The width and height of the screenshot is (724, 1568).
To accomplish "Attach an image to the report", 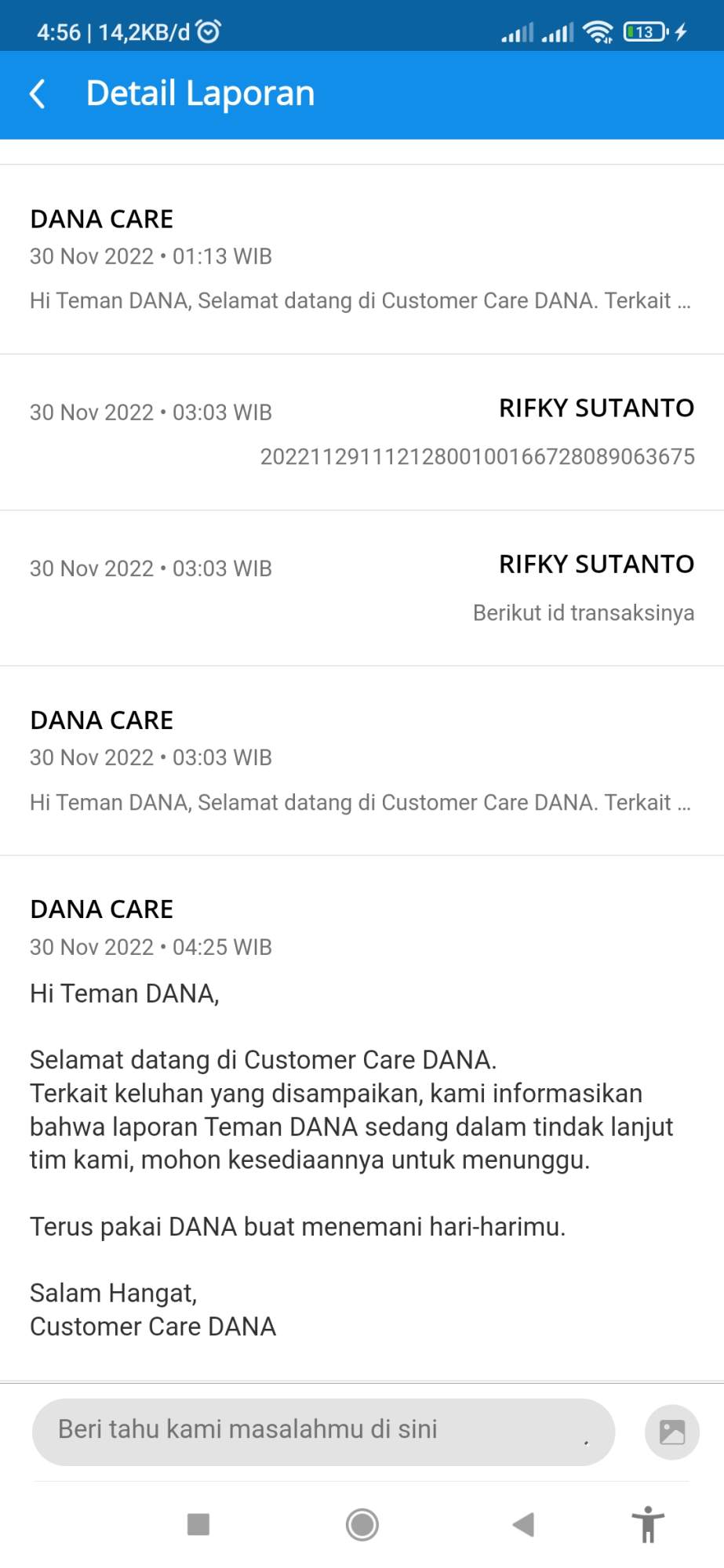I will tap(671, 1432).
